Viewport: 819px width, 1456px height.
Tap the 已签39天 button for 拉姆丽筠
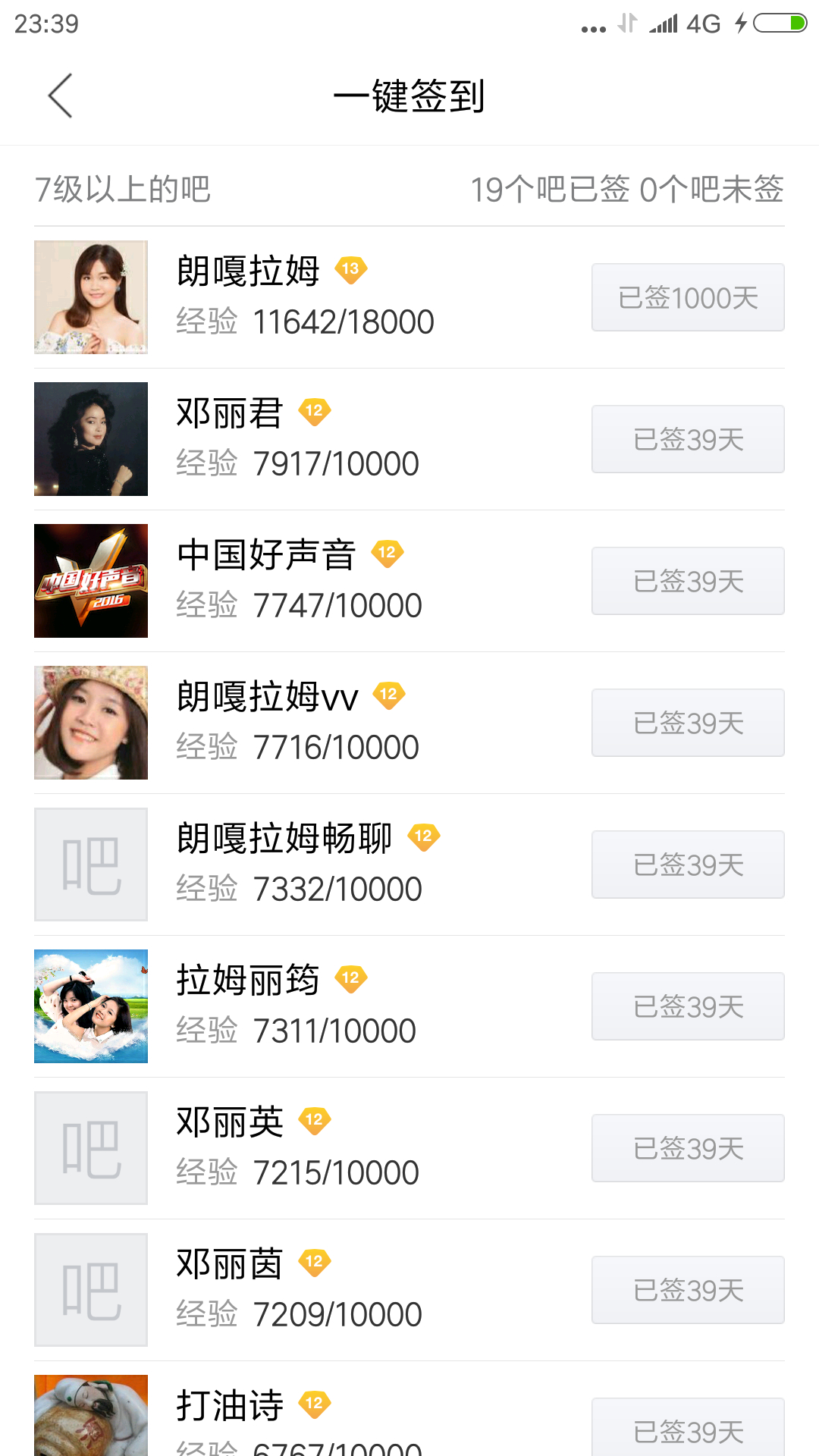688,1006
